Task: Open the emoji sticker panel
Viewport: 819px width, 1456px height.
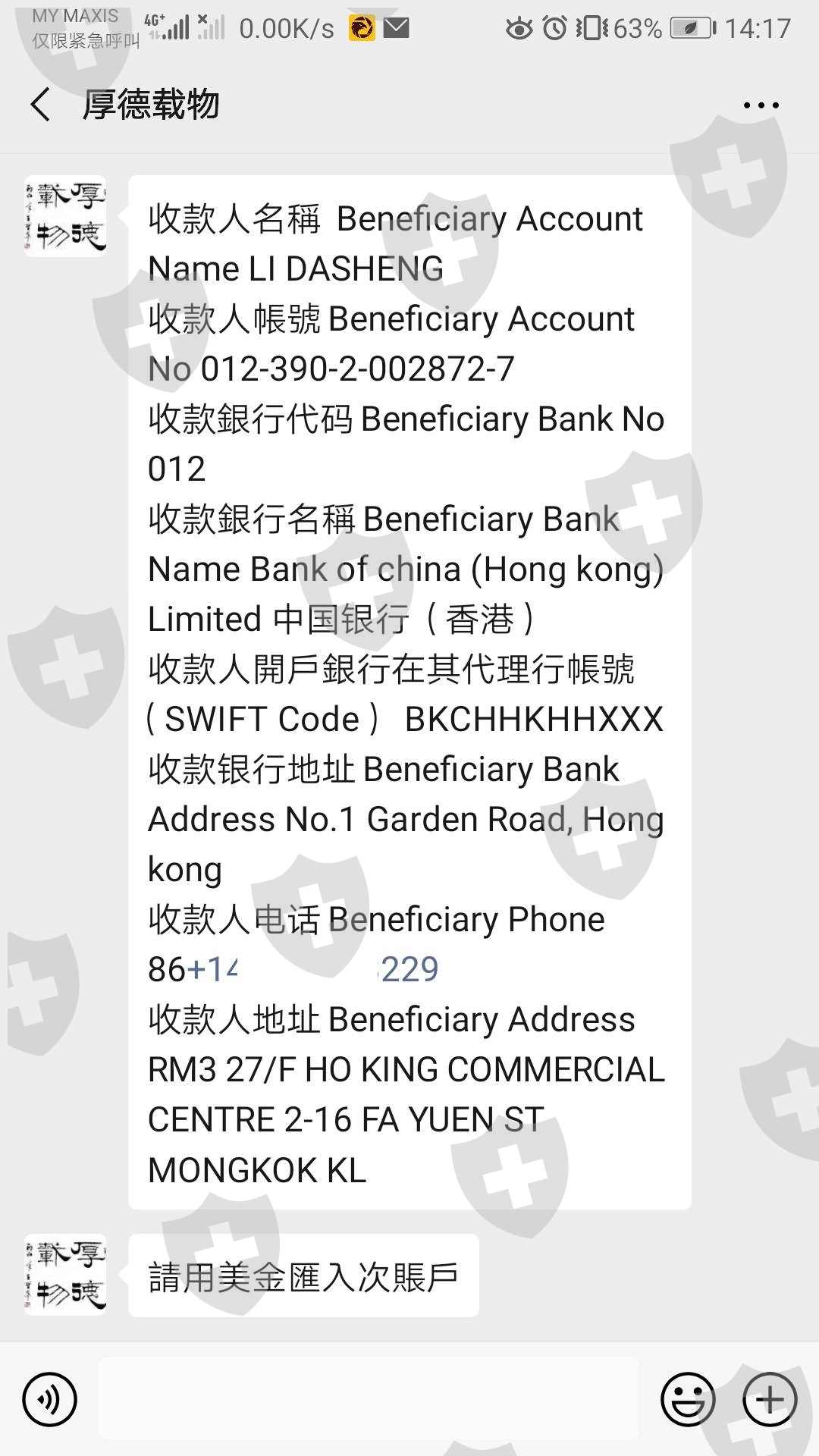Action: pyautogui.click(x=688, y=1398)
